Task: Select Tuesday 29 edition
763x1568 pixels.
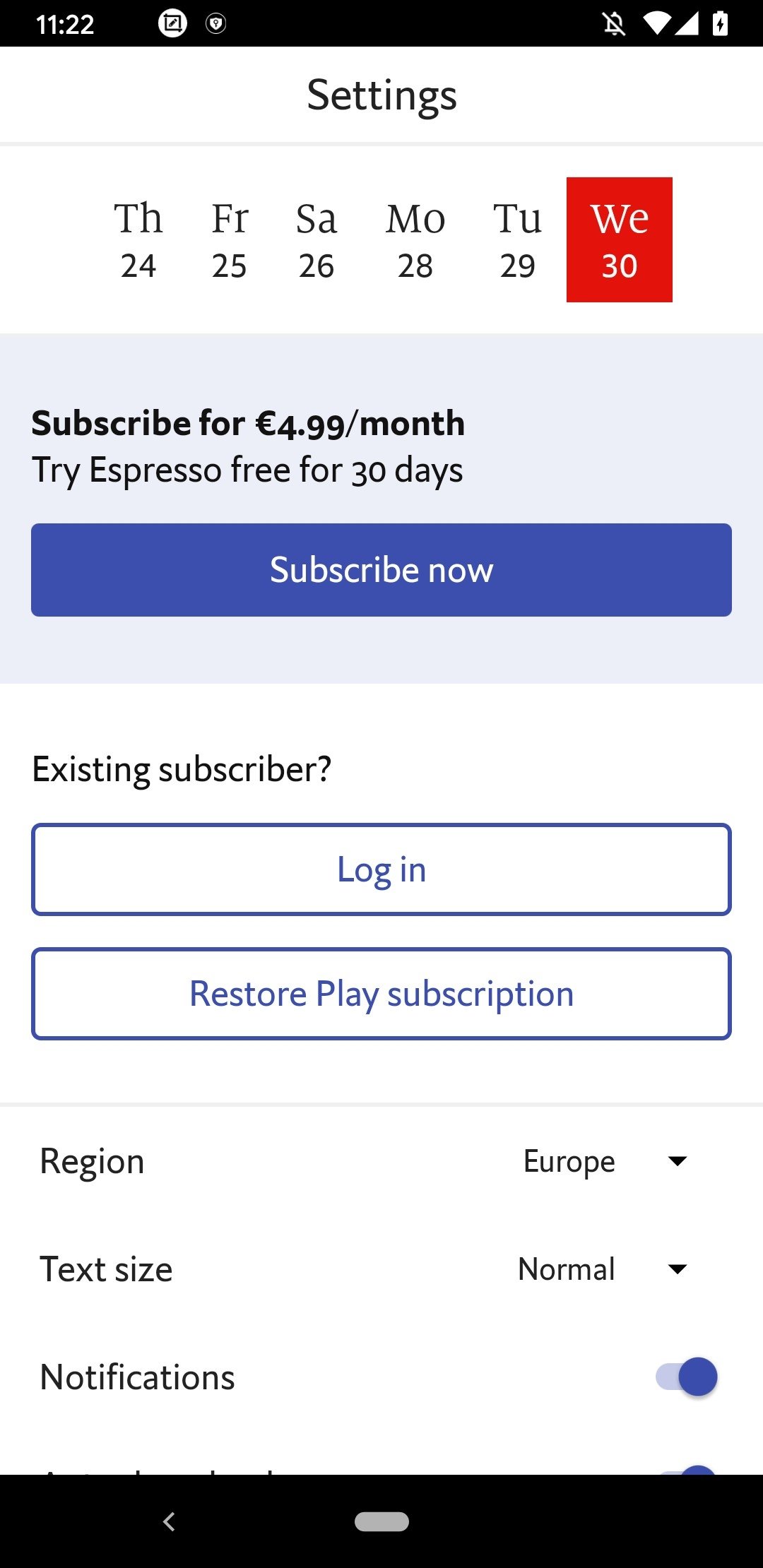Action: pyautogui.click(x=518, y=240)
